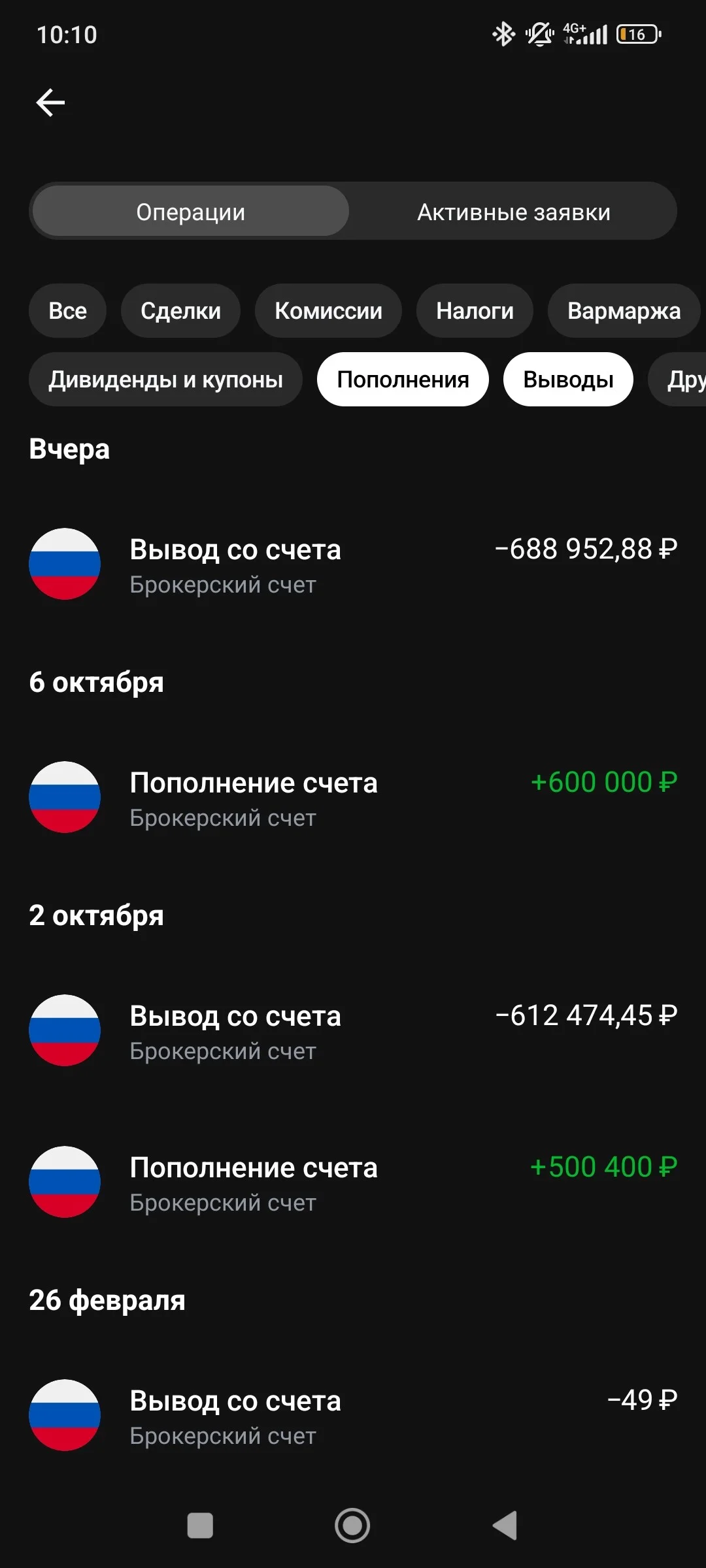Open withdrawal of 688 952,88 ₽ from yesterday
This screenshot has height=1568, width=706.
(x=353, y=564)
